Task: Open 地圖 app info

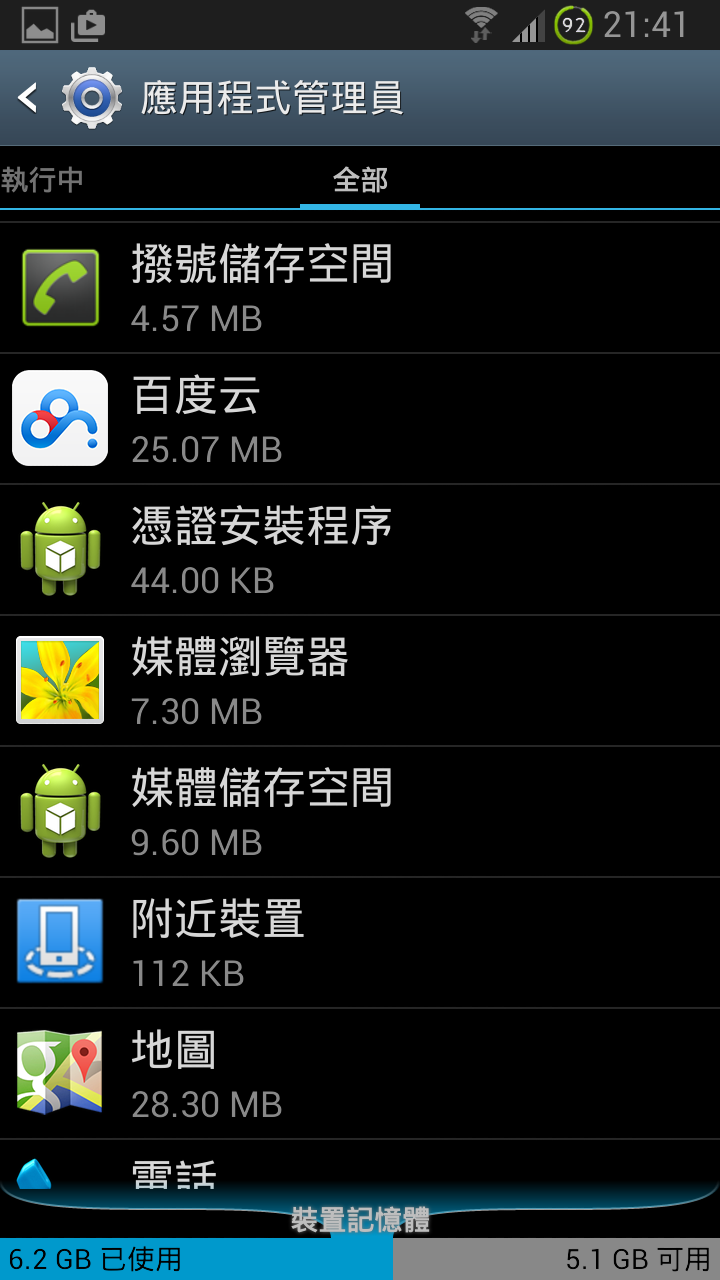Action: [x=360, y=1074]
